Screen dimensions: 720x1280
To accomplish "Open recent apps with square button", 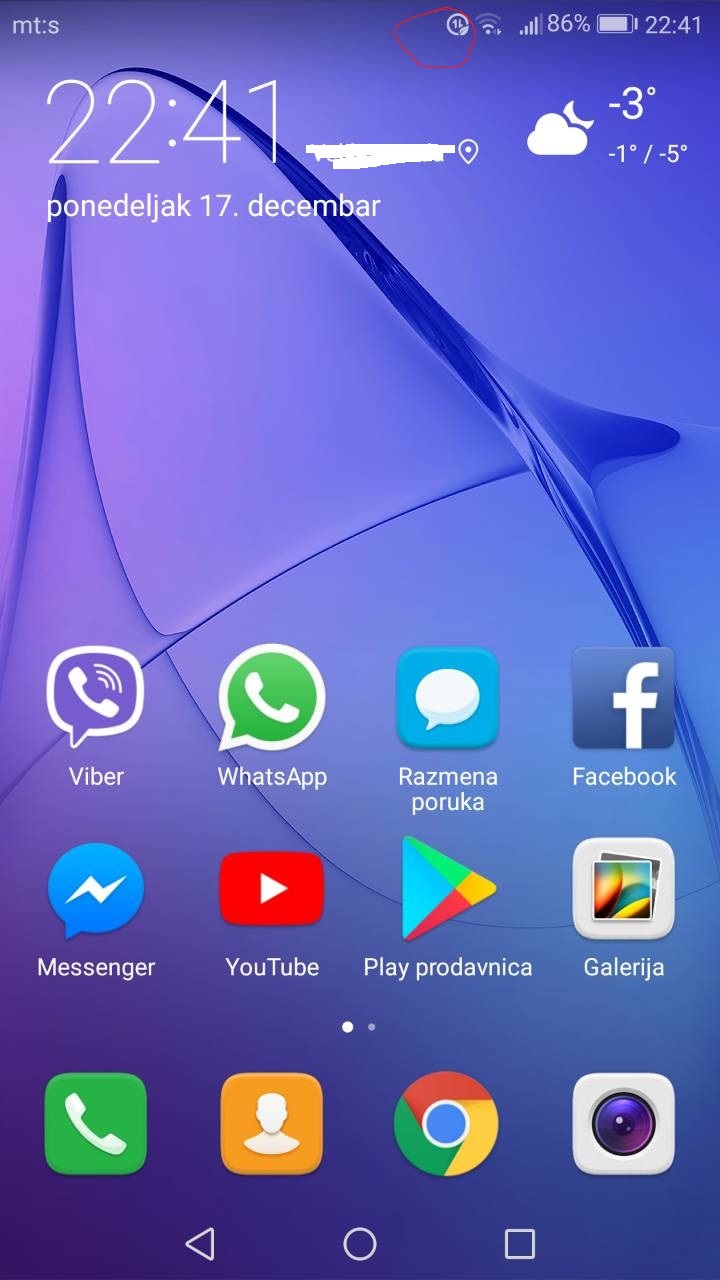I will point(520,1243).
